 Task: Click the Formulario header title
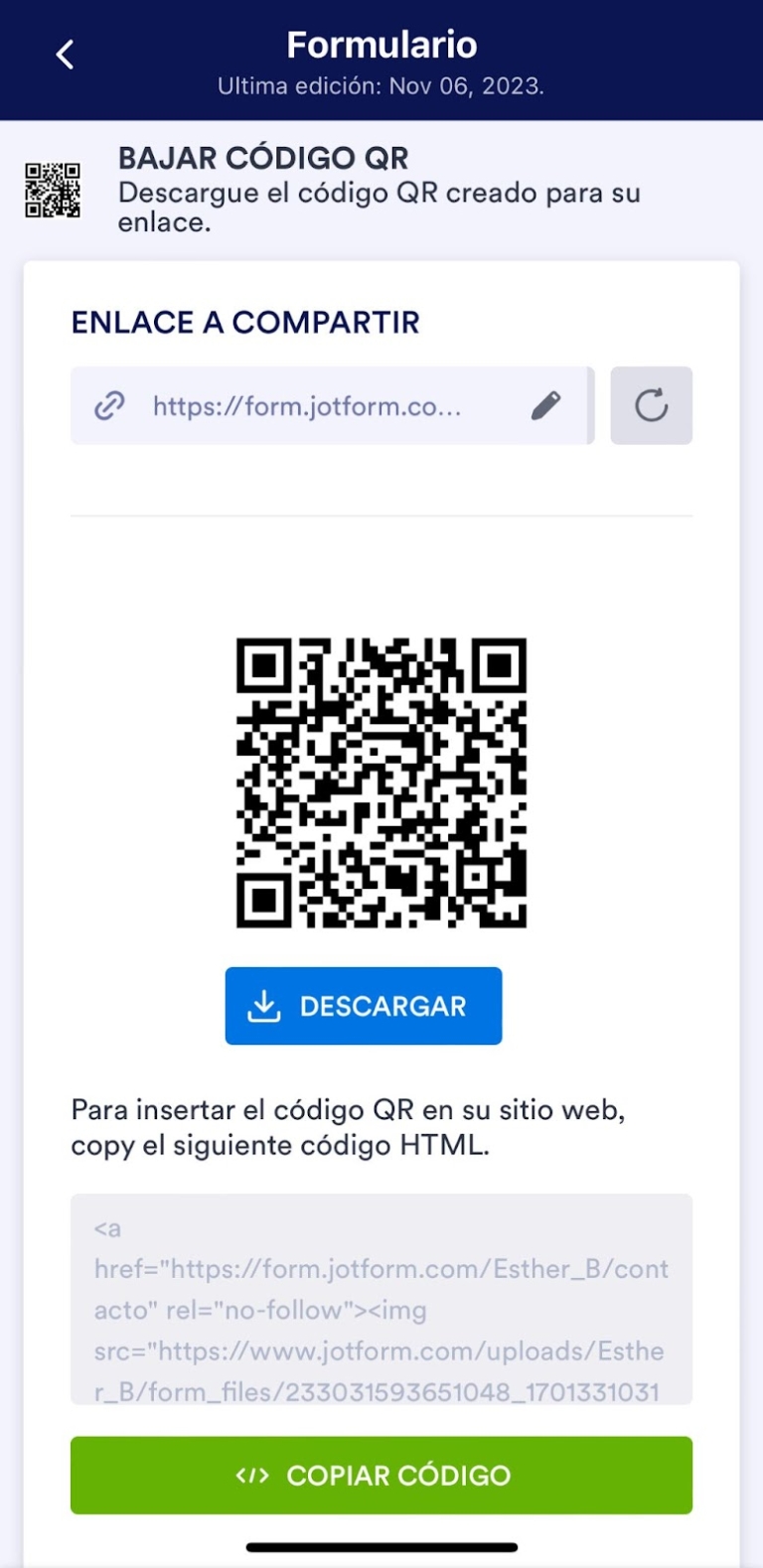coord(381,44)
